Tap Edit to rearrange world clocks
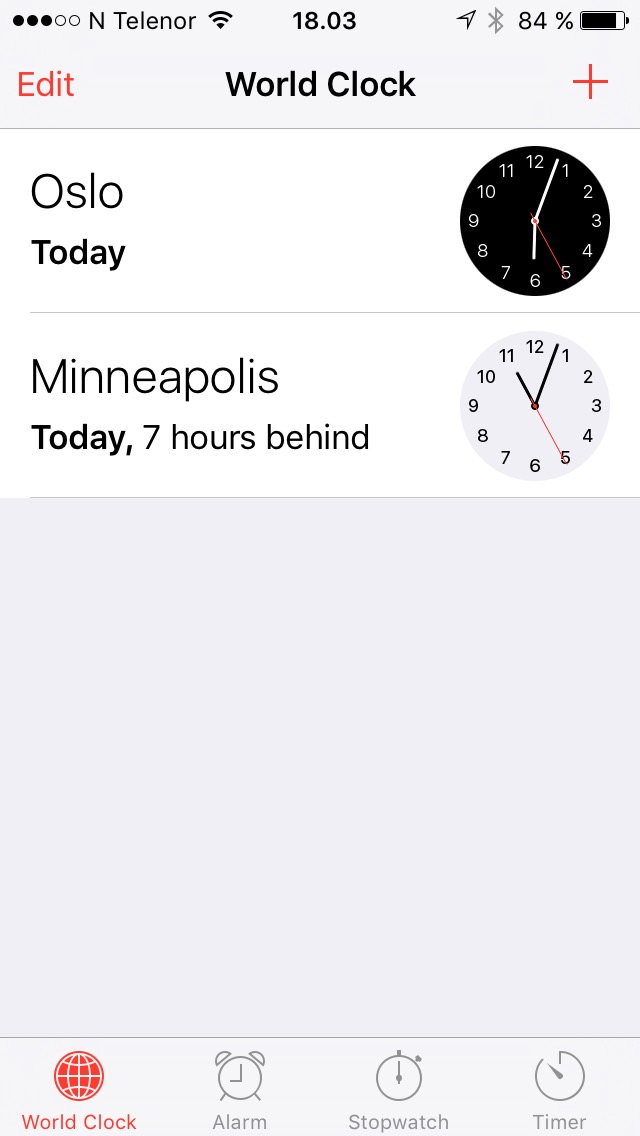Image resolution: width=640 pixels, height=1136 pixels. (x=46, y=85)
